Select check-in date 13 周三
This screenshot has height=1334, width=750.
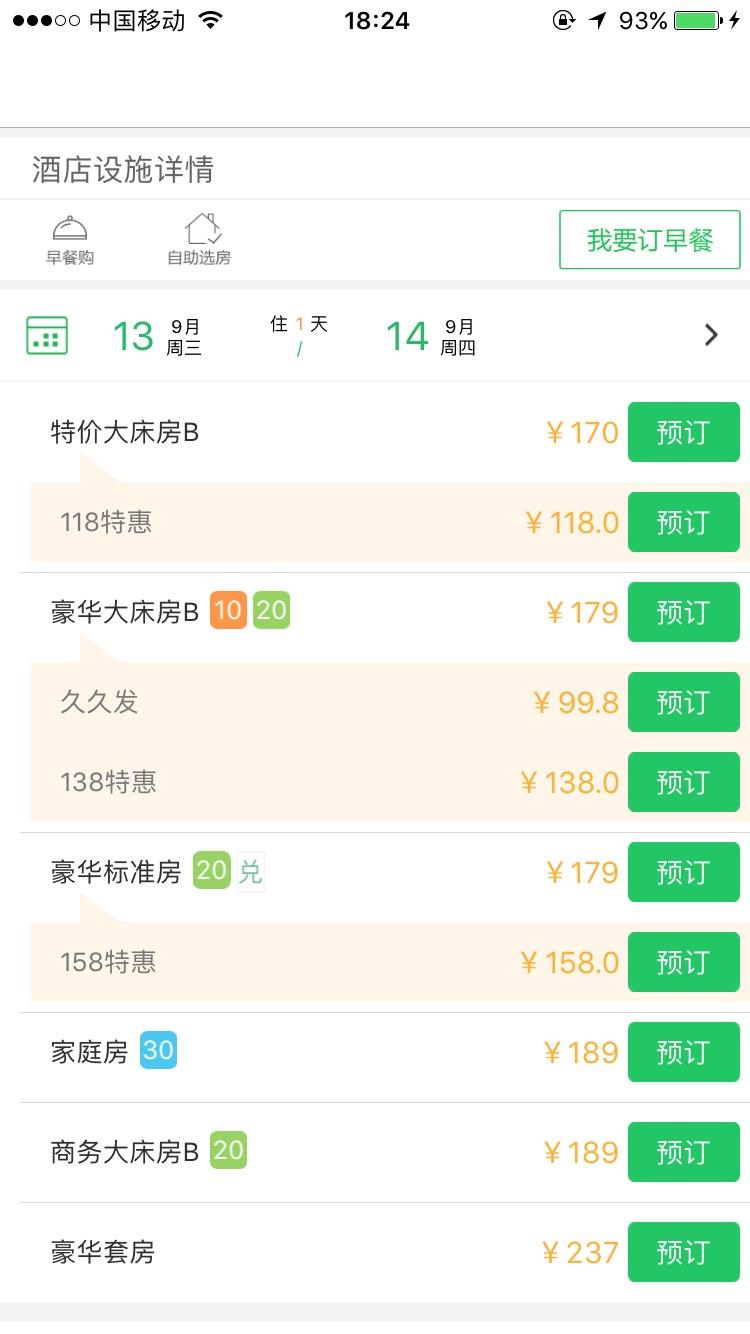pos(155,335)
